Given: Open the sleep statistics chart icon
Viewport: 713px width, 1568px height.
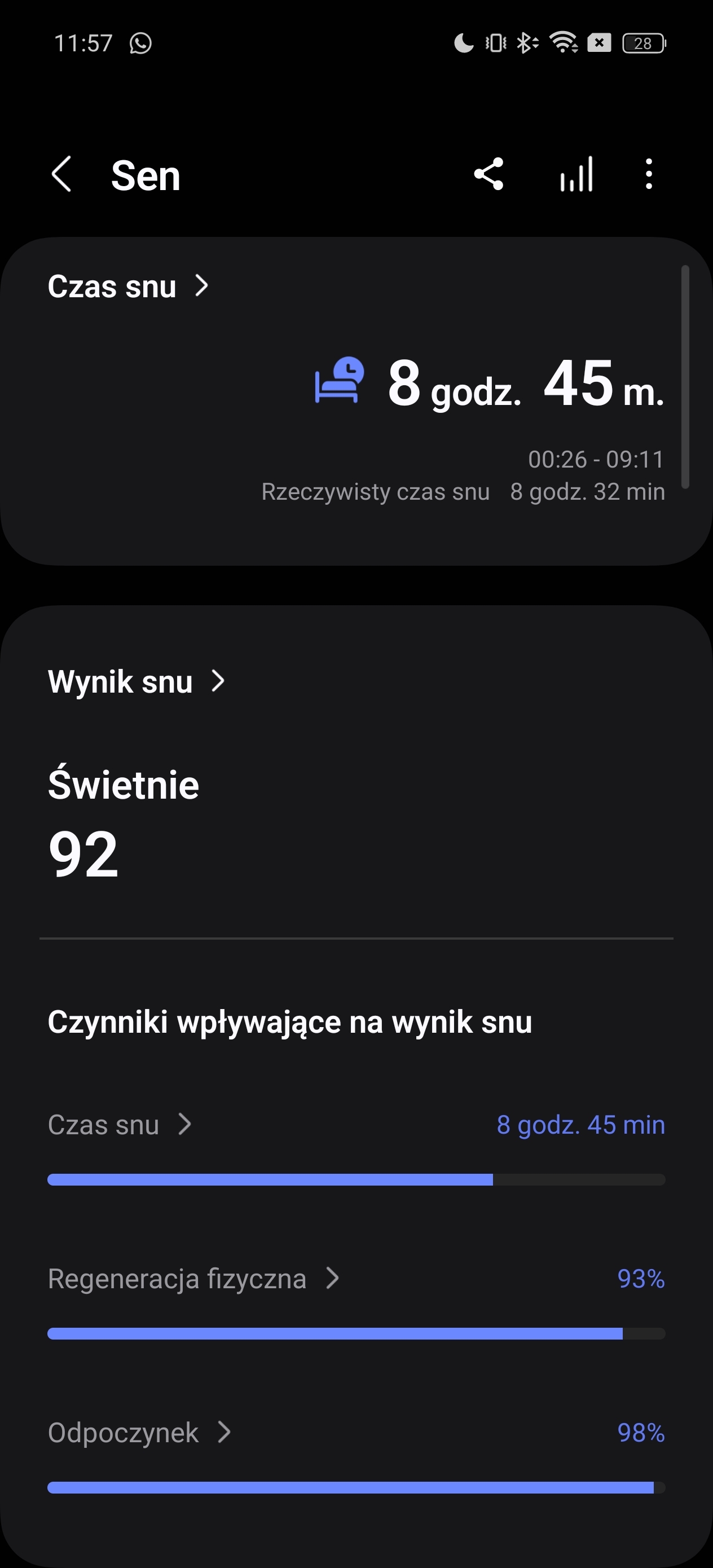Looking at the screenshot, I should point(576,175).
